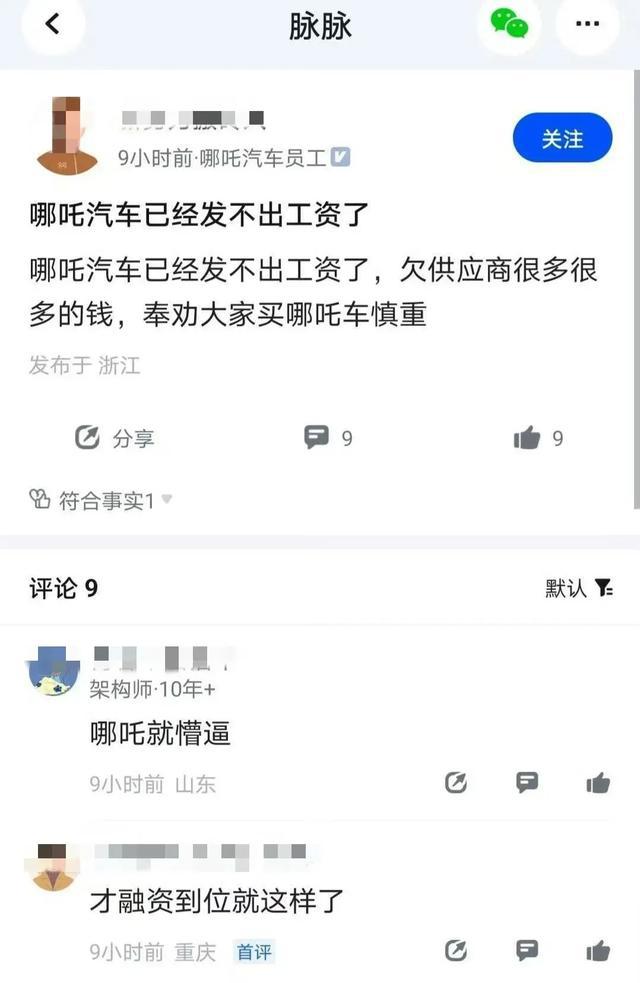640x983 pixels.
Task: Share via the WeChat icon in the header
Action: pyautogui.click(x=508, y=24)
